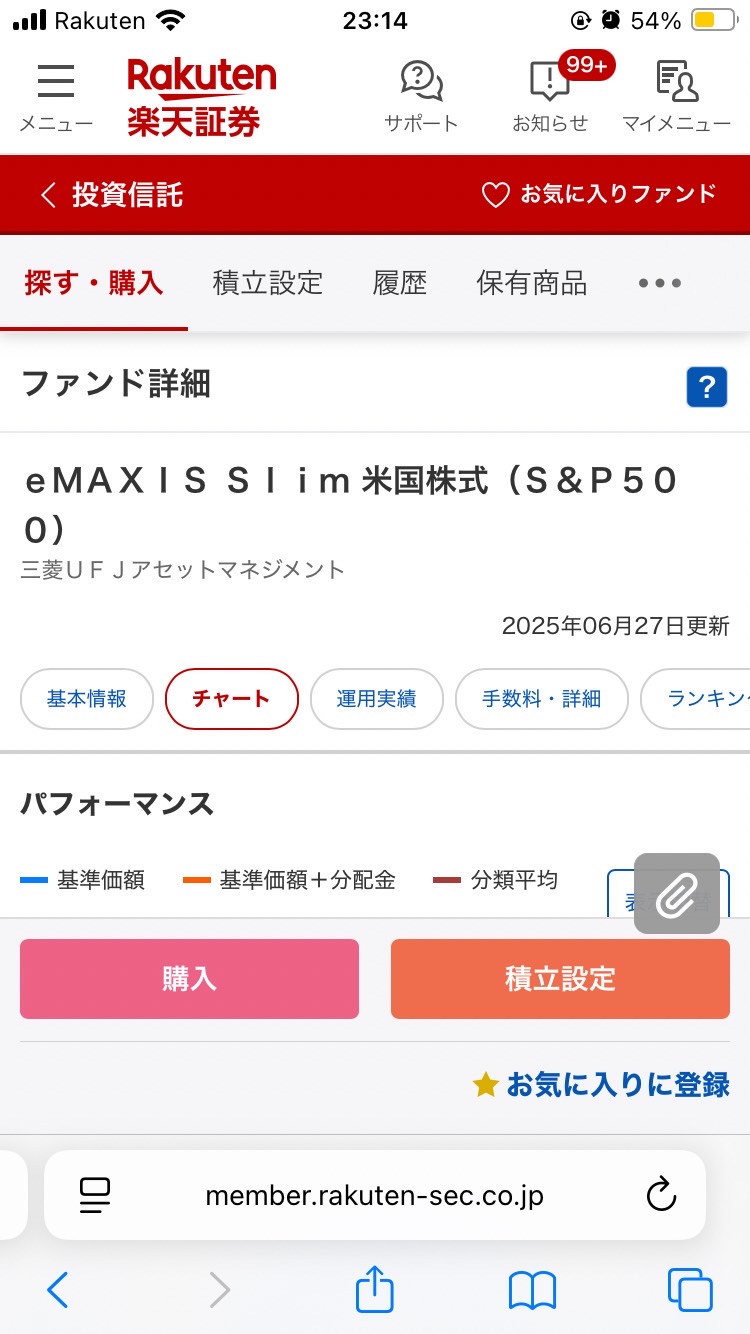Open お知らせ notifications
The width and height of the screenshot is (750, 1334).
coord(551,97)
